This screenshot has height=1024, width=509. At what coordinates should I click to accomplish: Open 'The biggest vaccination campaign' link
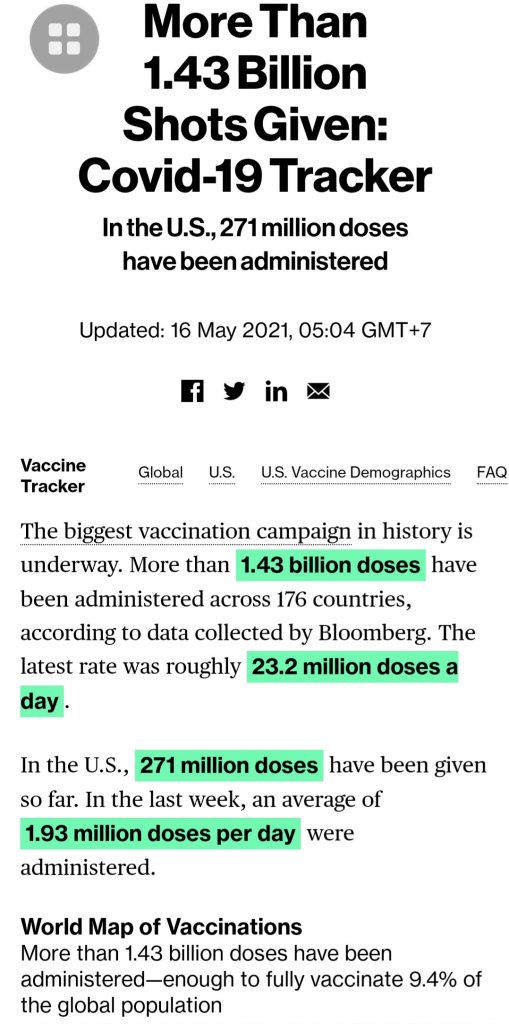point(186,533)
